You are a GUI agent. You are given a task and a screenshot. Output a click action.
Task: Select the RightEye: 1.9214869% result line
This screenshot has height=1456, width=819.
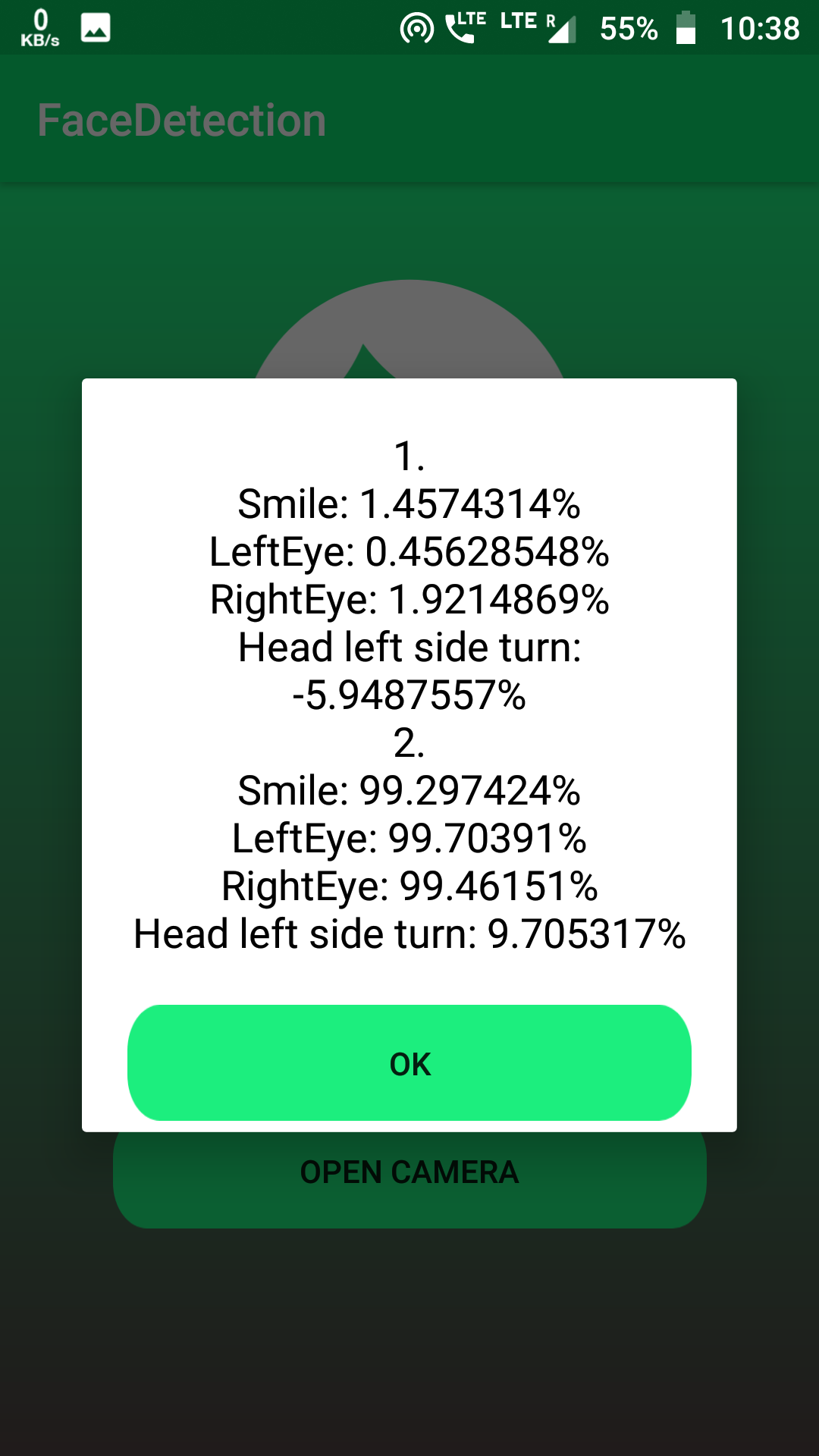pos(409,599)
